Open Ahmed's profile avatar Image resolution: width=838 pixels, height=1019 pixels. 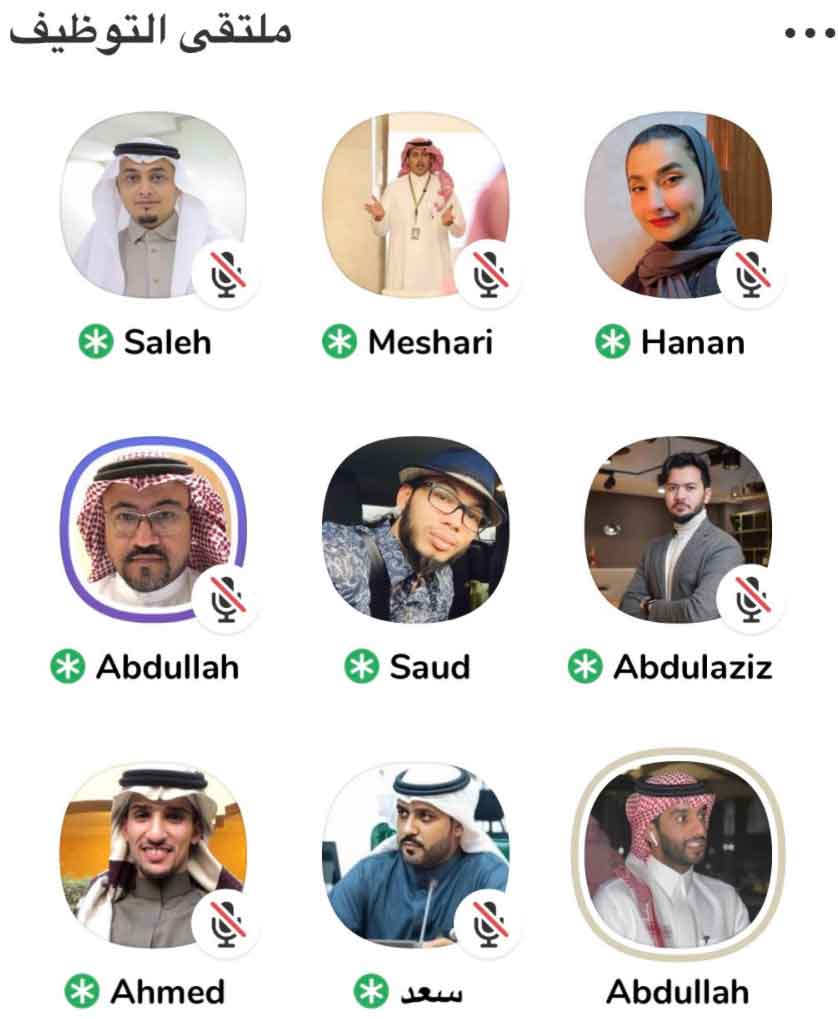coord(153,855)
